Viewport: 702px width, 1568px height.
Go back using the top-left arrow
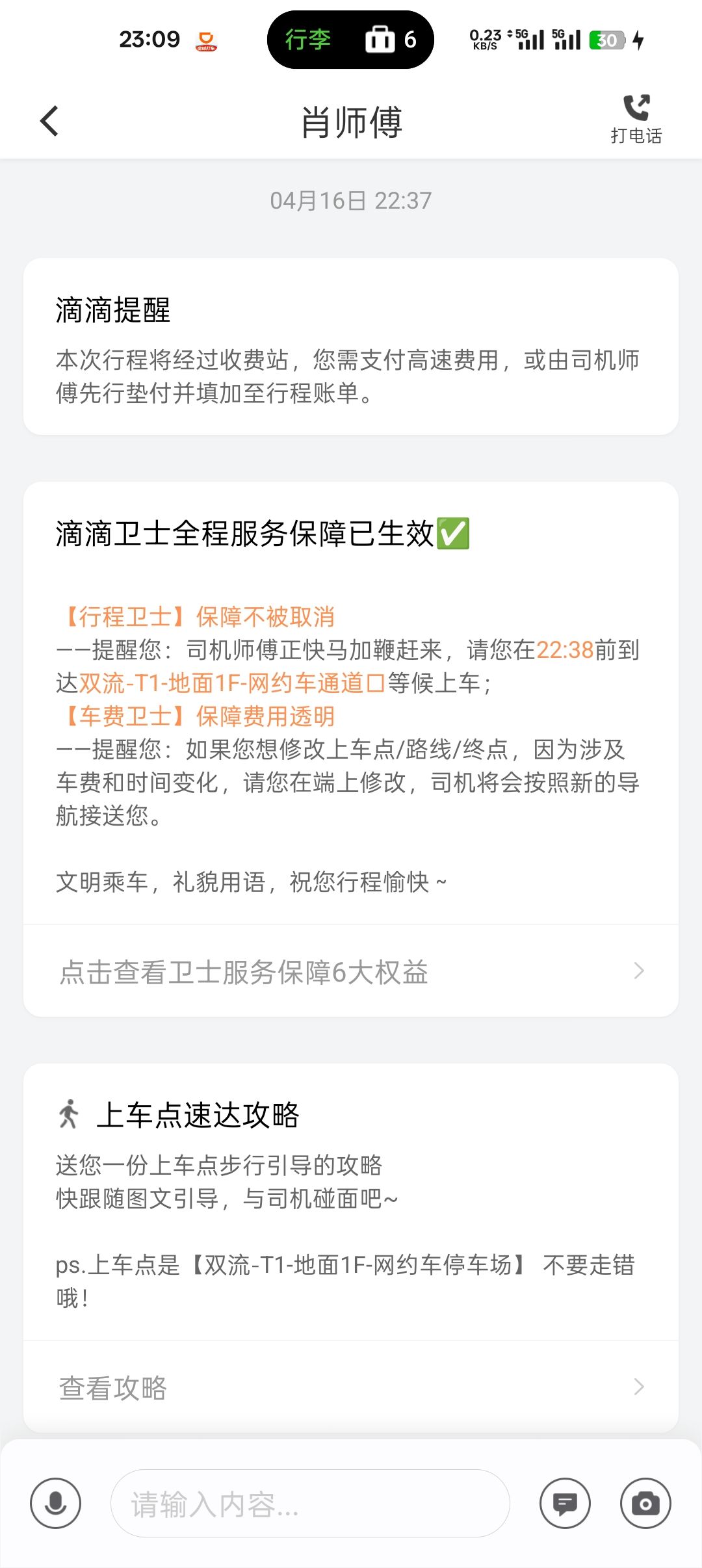(x=49, y=121)
